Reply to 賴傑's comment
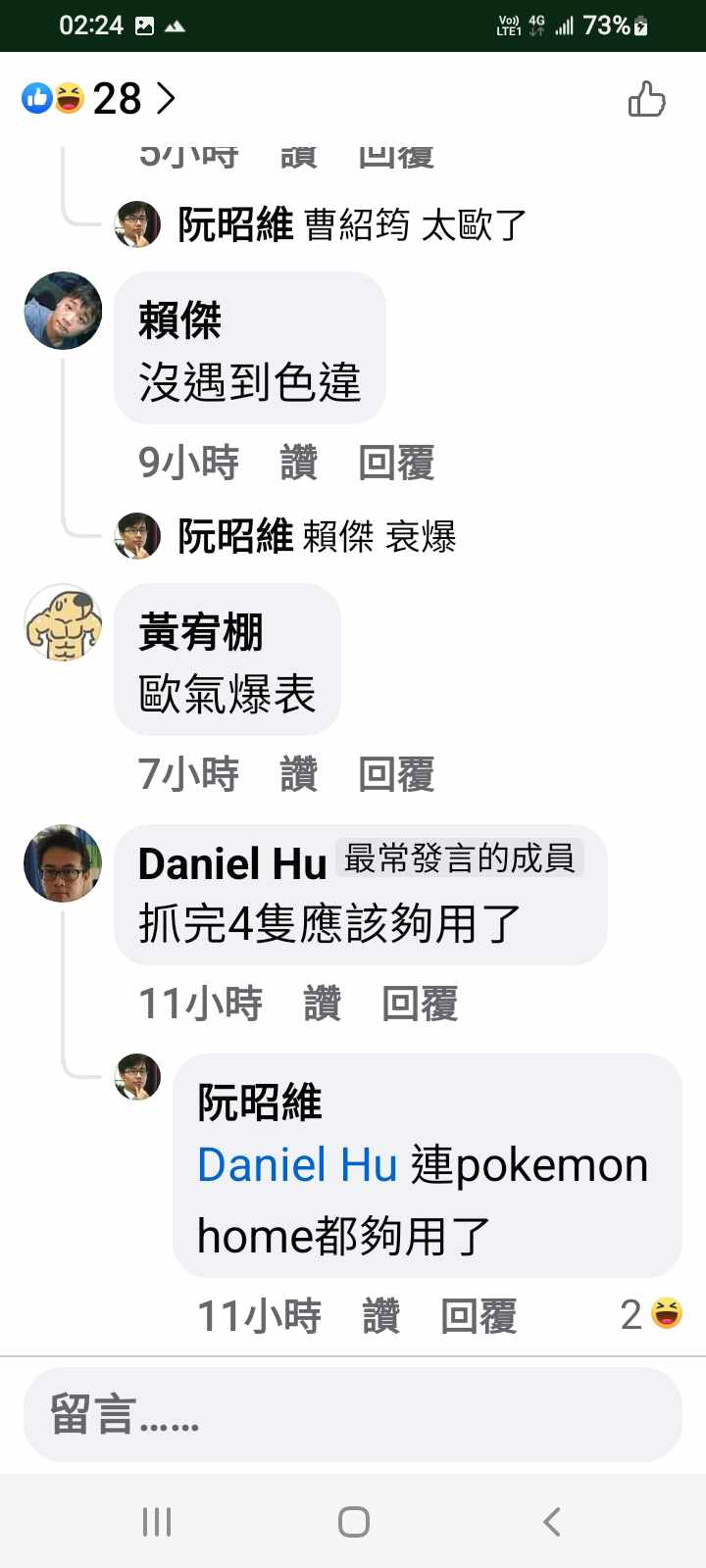 point(396,463)
